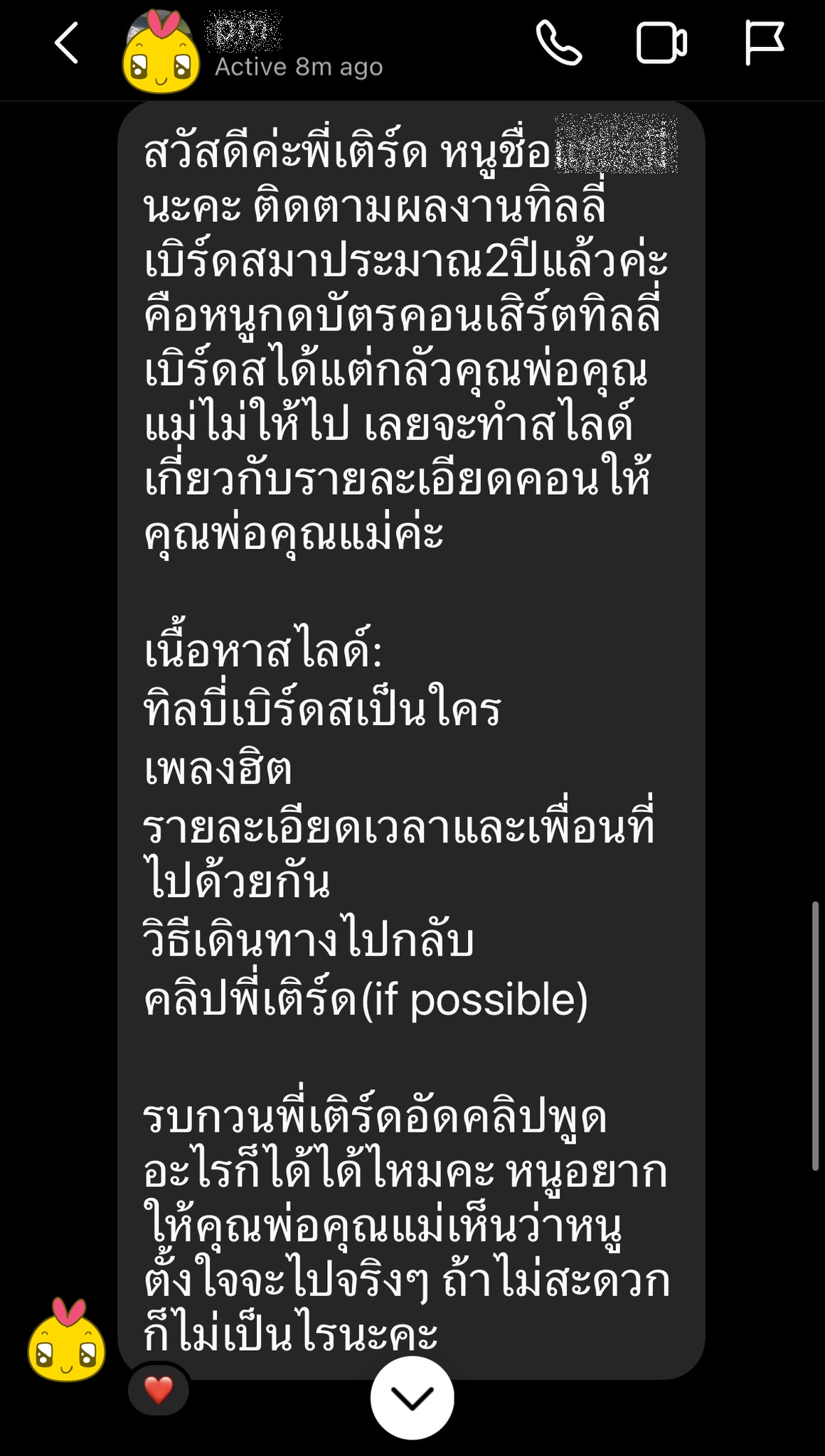This screenshot has width=825, height=1456.
Task: Open the contact's profile from the header avatar
Action: click(161, 53)
